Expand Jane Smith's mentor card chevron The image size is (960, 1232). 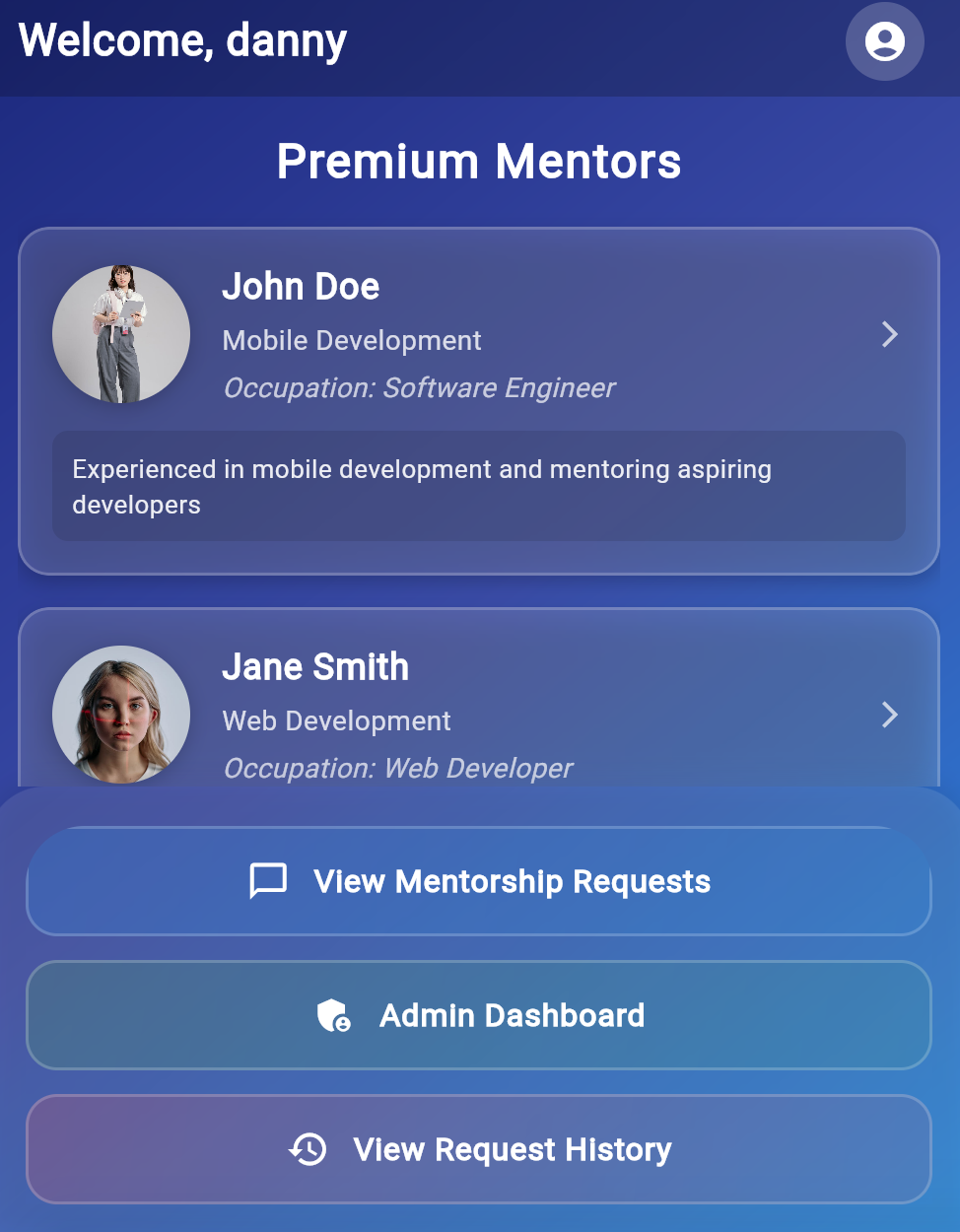click(x=890, y=716)
